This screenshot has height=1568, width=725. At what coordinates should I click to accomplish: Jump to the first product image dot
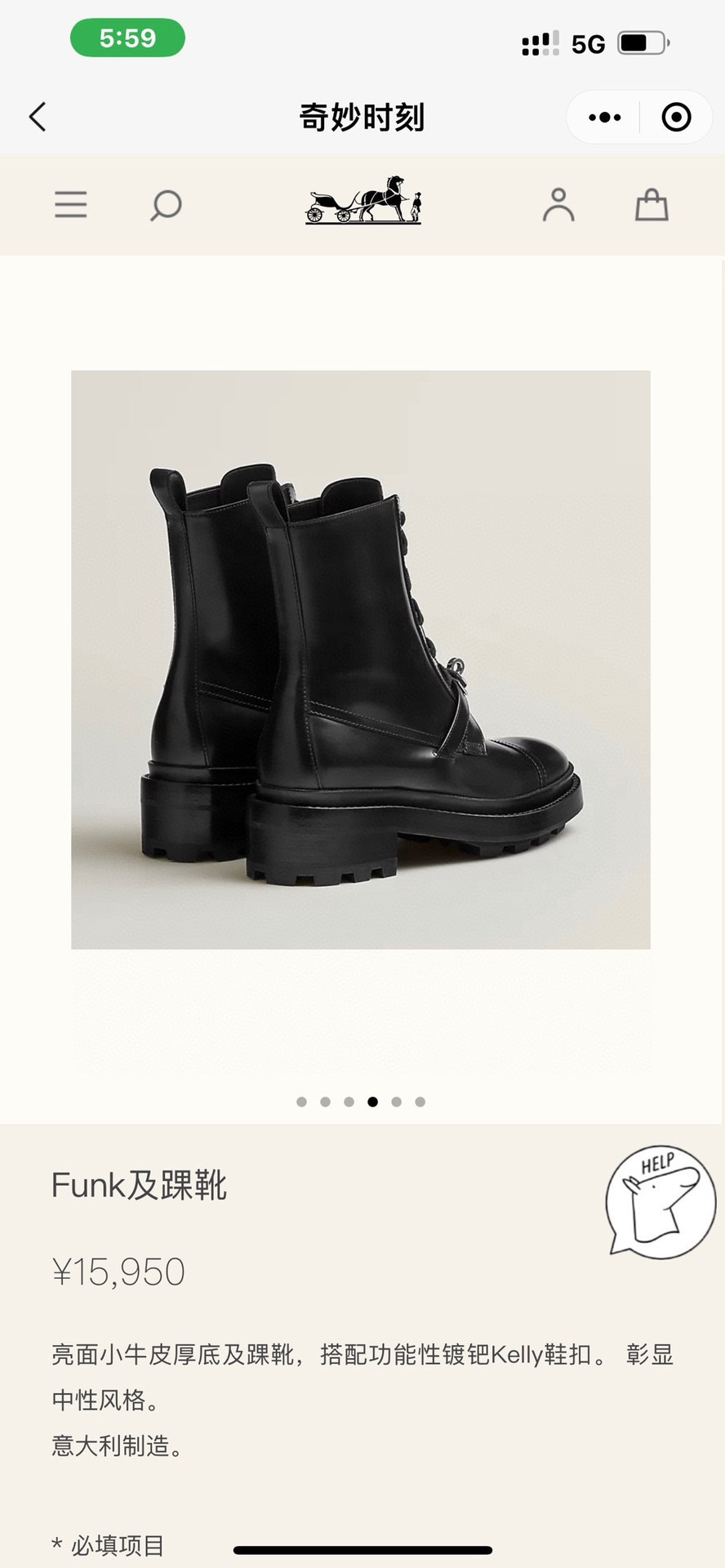[302, 1102]
